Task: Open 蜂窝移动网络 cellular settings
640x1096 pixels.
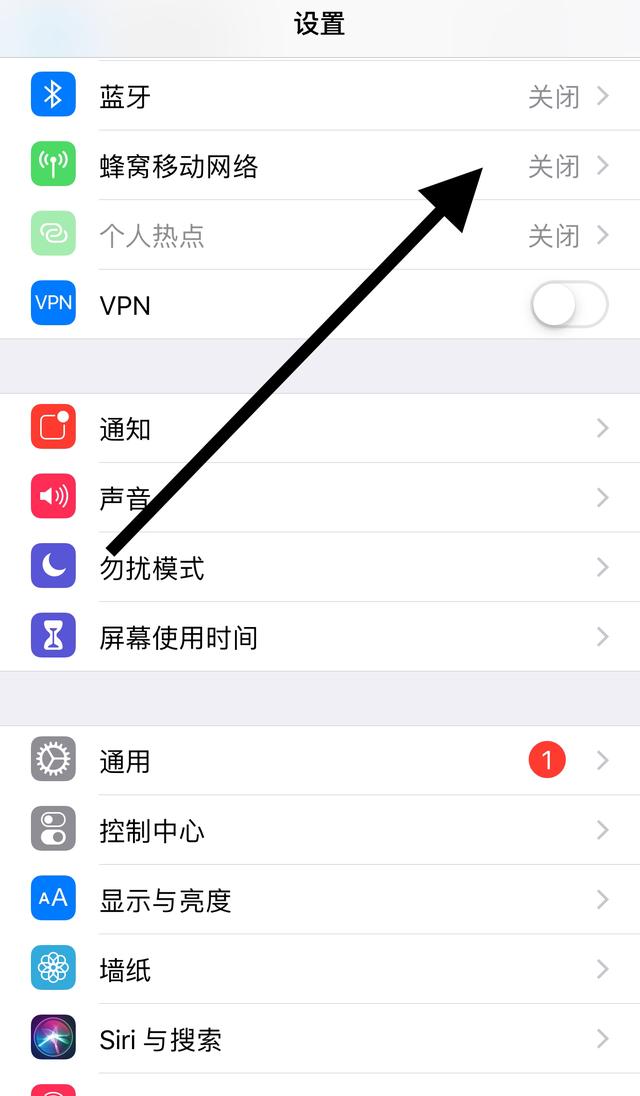Action: coord(320,166)
